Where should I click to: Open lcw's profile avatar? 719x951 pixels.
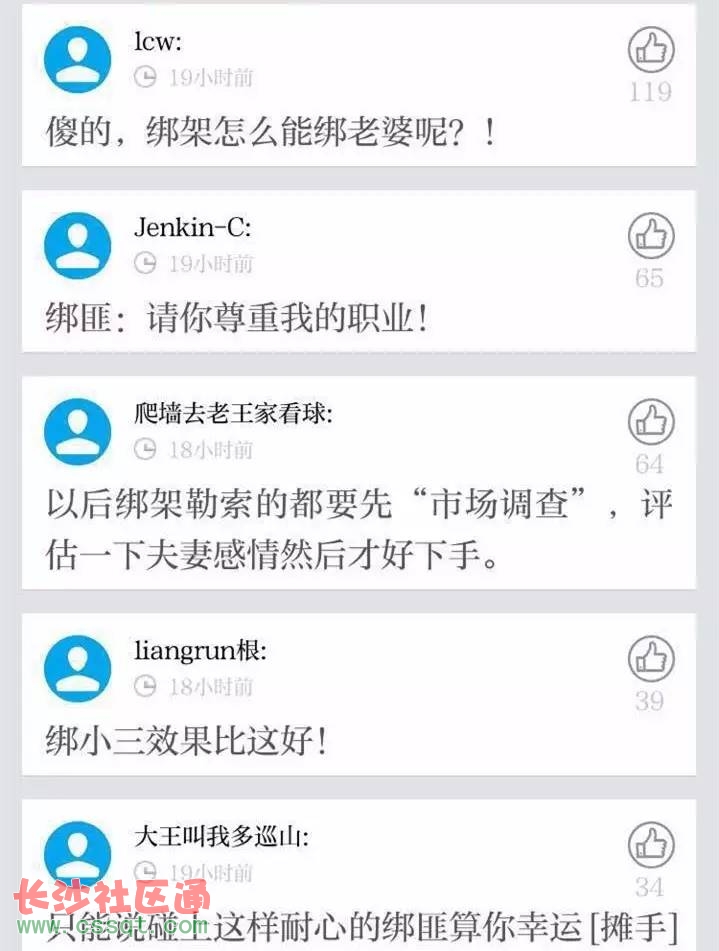click(x=78, y=59)
